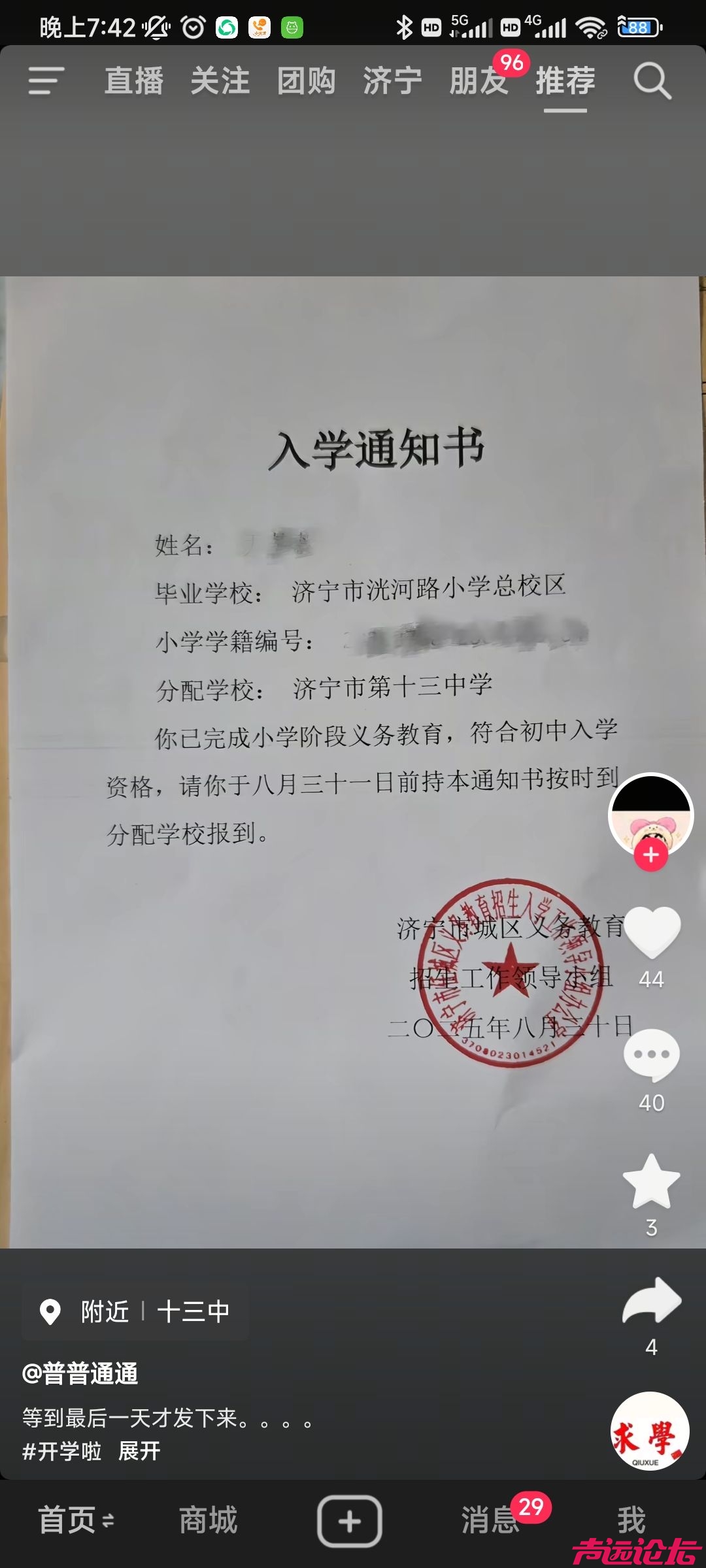Open the 消息 tab

490,1520
